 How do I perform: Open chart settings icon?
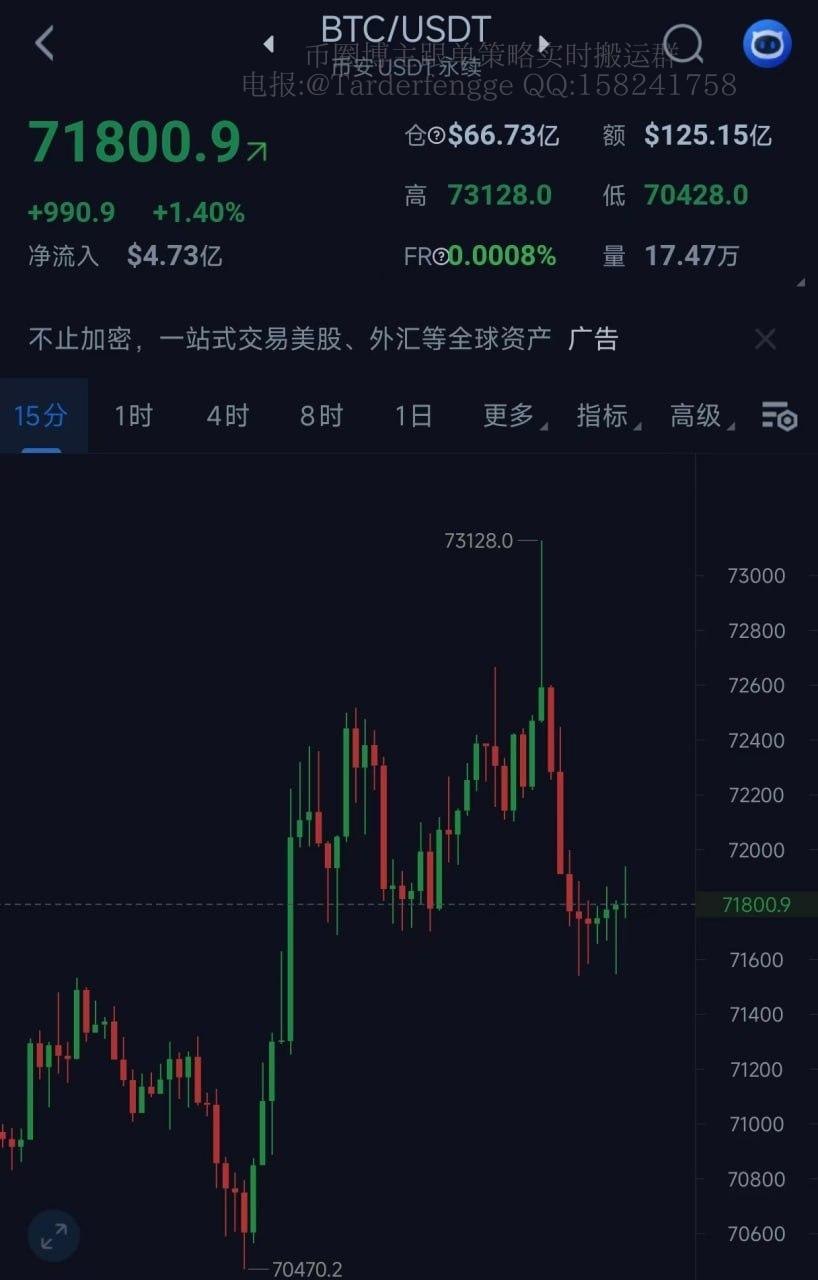coord(779,416)
